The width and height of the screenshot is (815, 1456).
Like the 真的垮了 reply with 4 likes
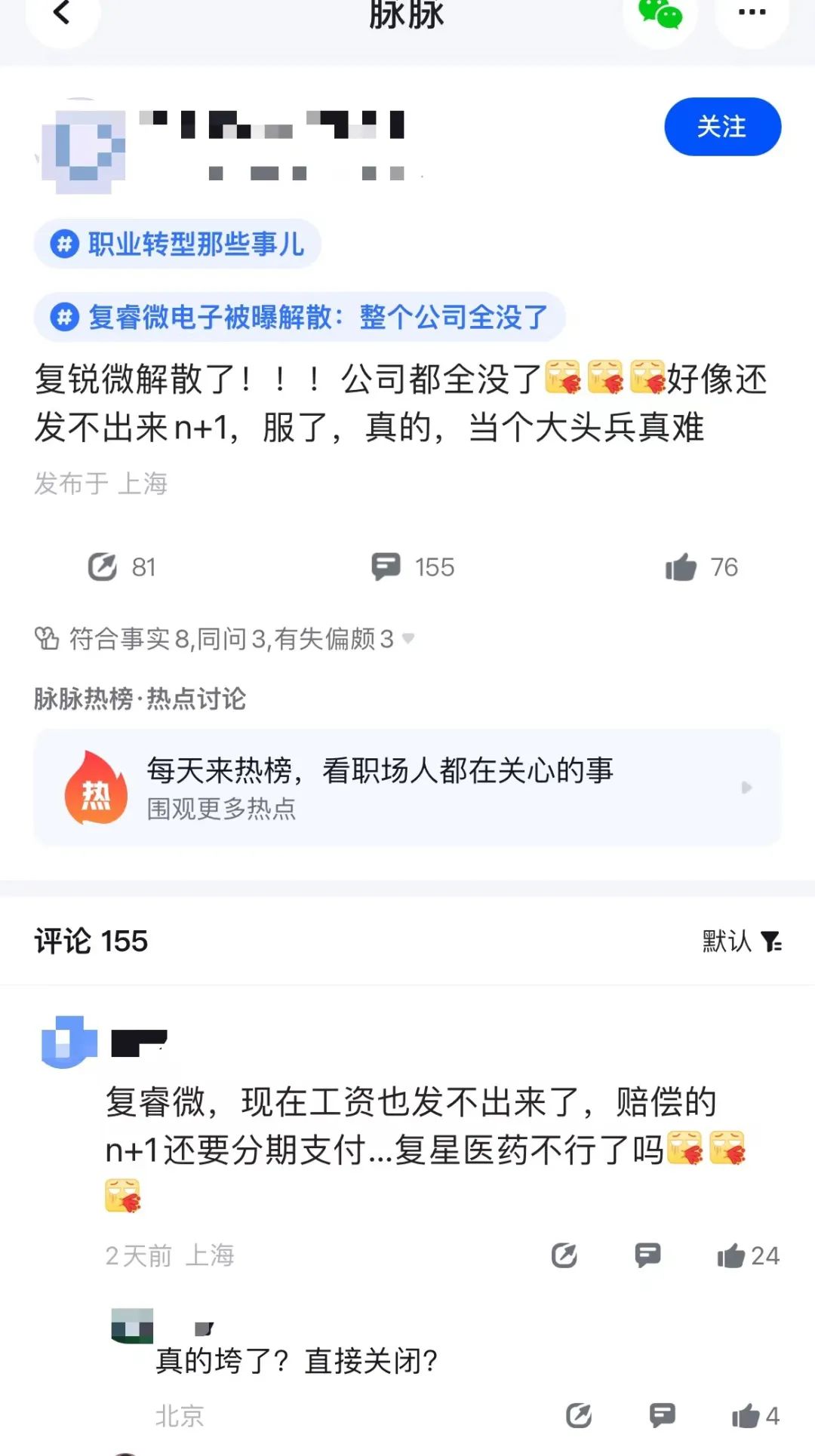(746, 1416)
